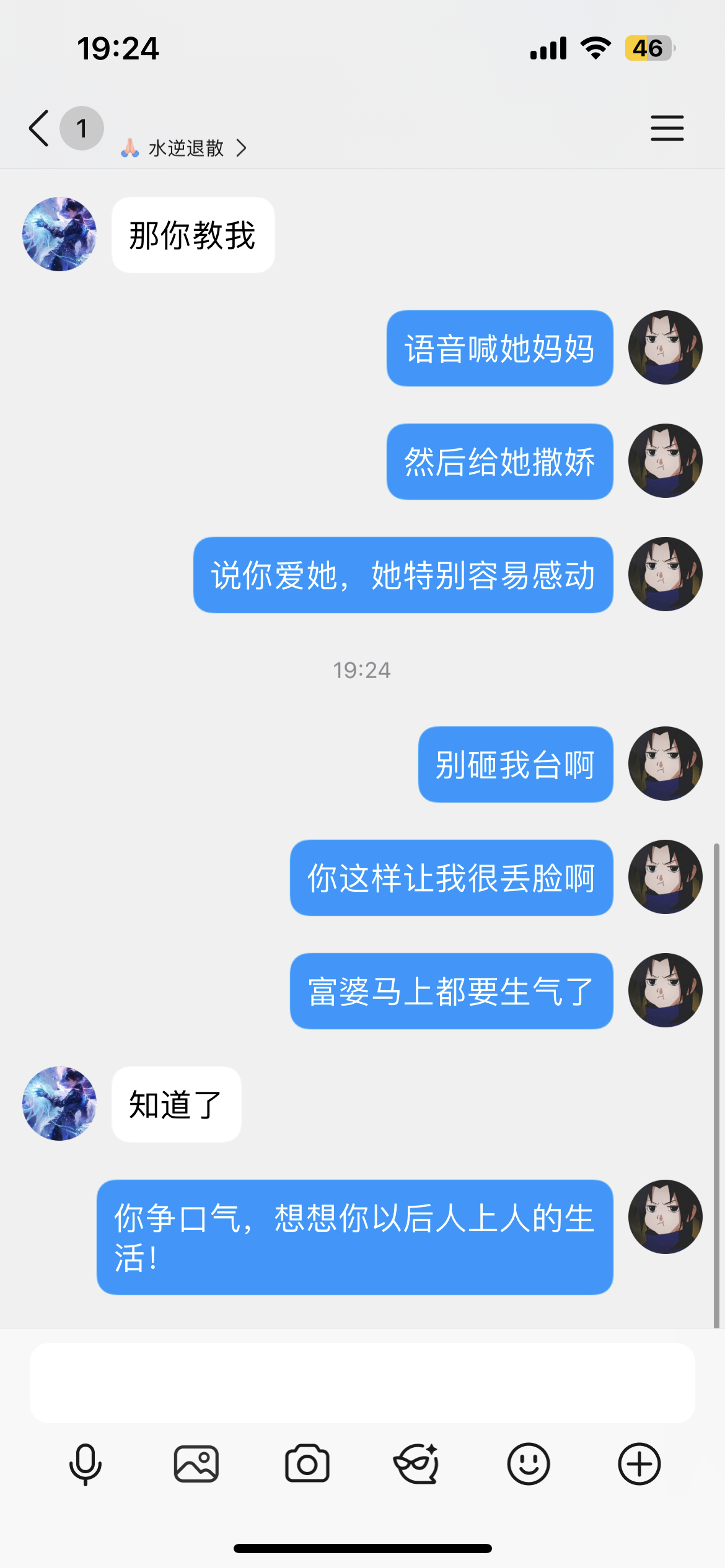Open the 水逆退散 contact status
The image size is (725, 1568).
tap(185, 148)
